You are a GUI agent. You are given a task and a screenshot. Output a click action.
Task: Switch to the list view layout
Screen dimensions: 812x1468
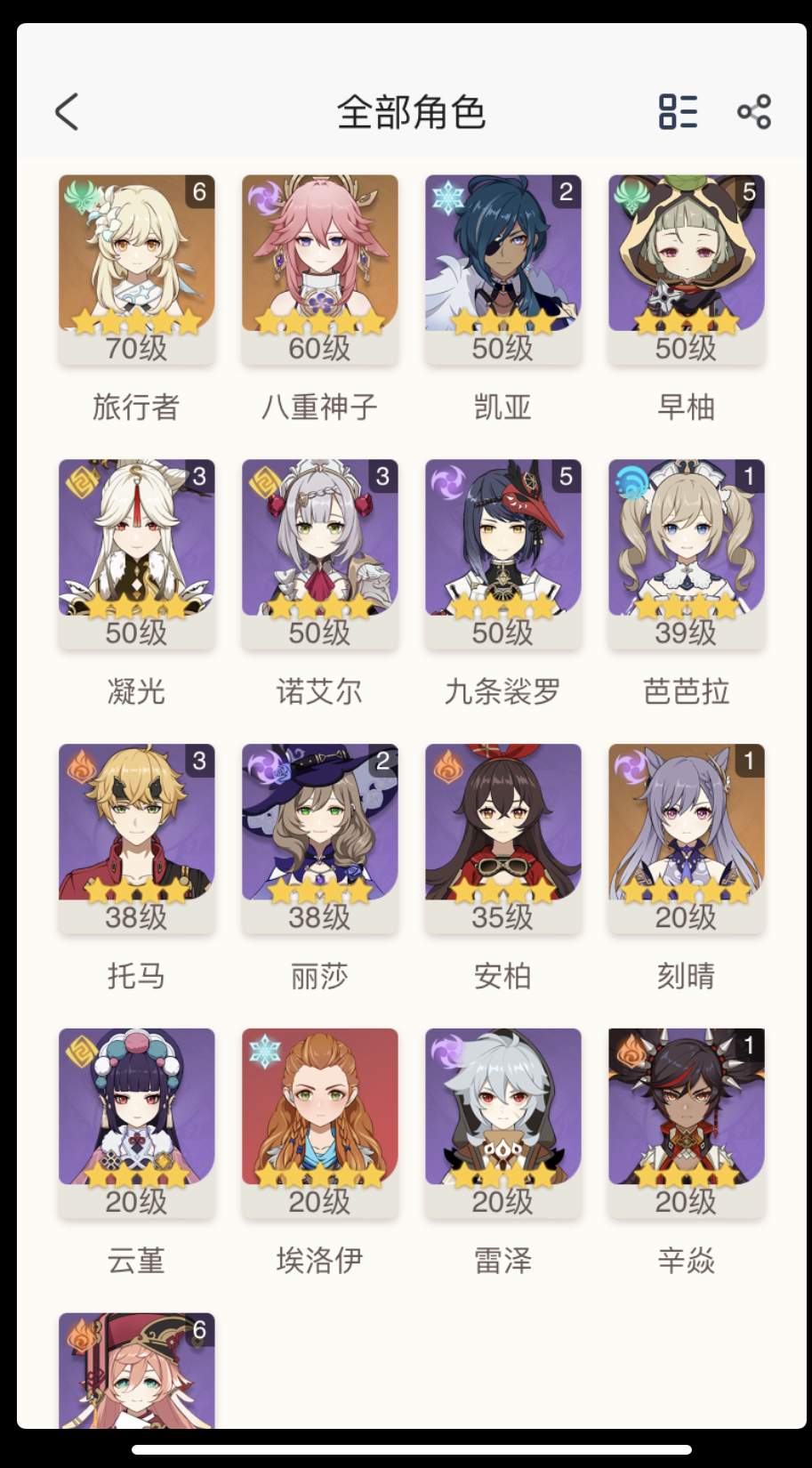click(678, 112)
